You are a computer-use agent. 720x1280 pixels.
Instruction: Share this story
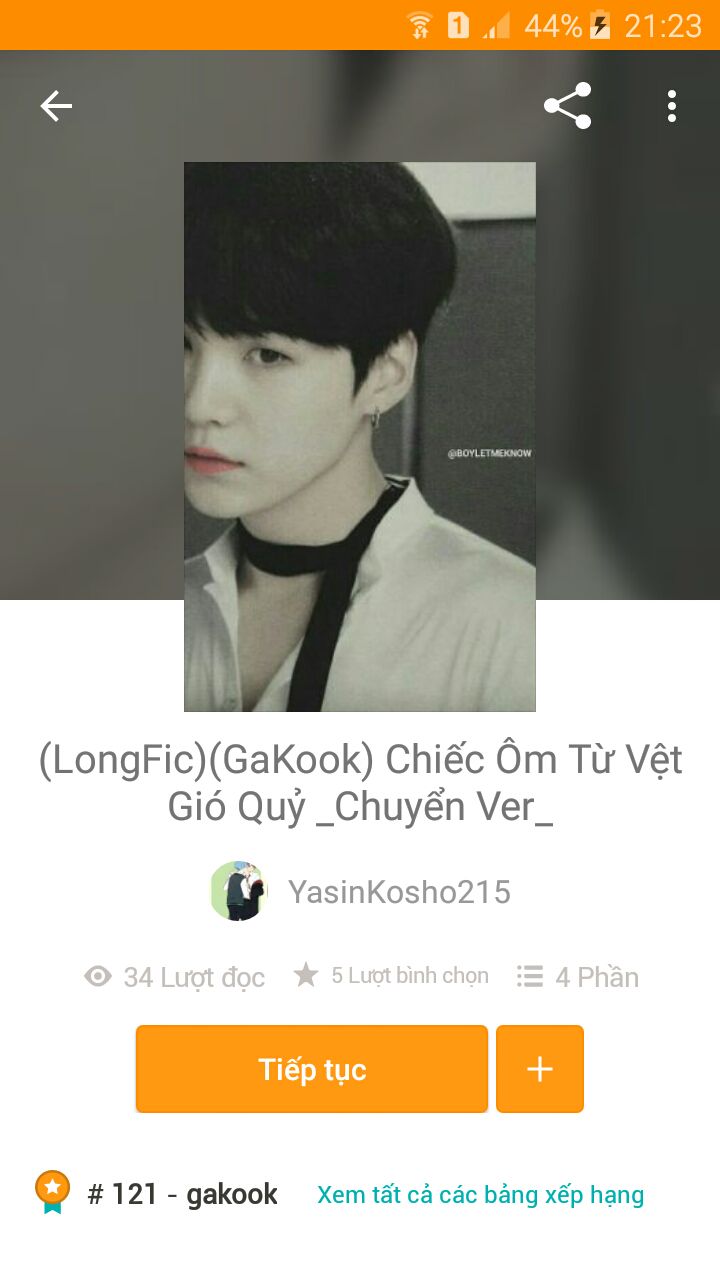(567, 106)
